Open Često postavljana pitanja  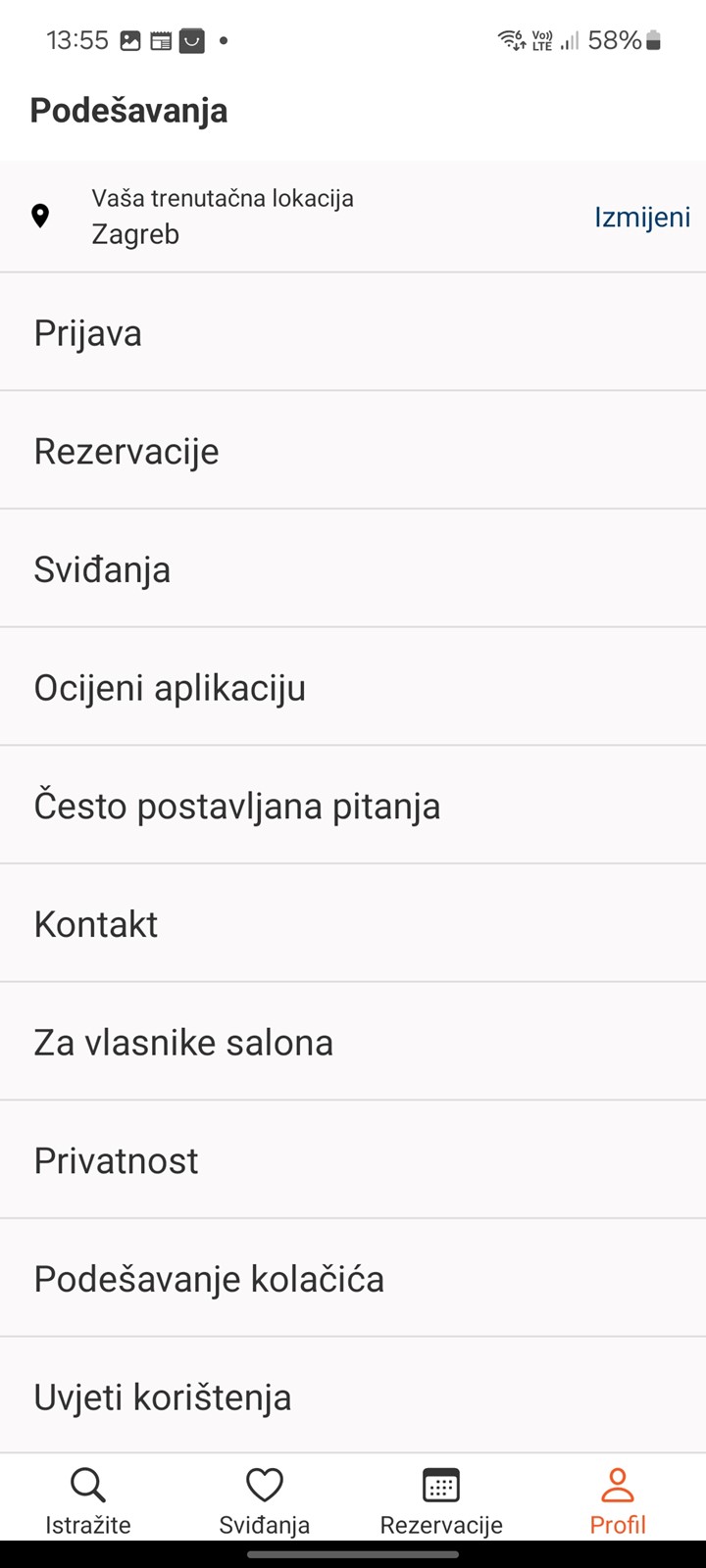353,806
